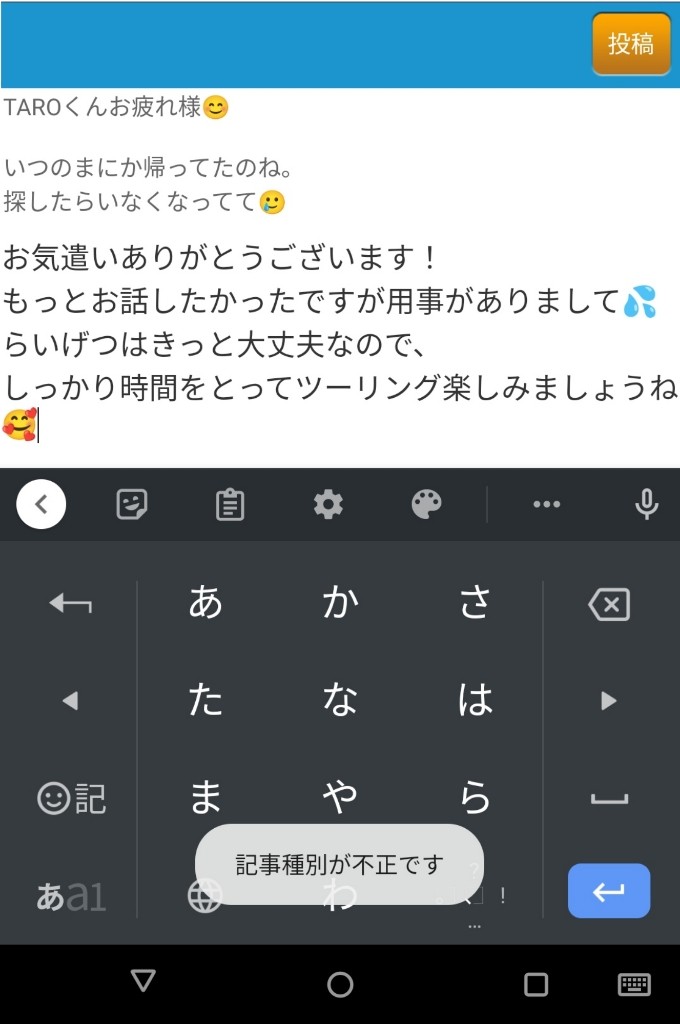Open the keyboard clipboard

coord(230,505)
